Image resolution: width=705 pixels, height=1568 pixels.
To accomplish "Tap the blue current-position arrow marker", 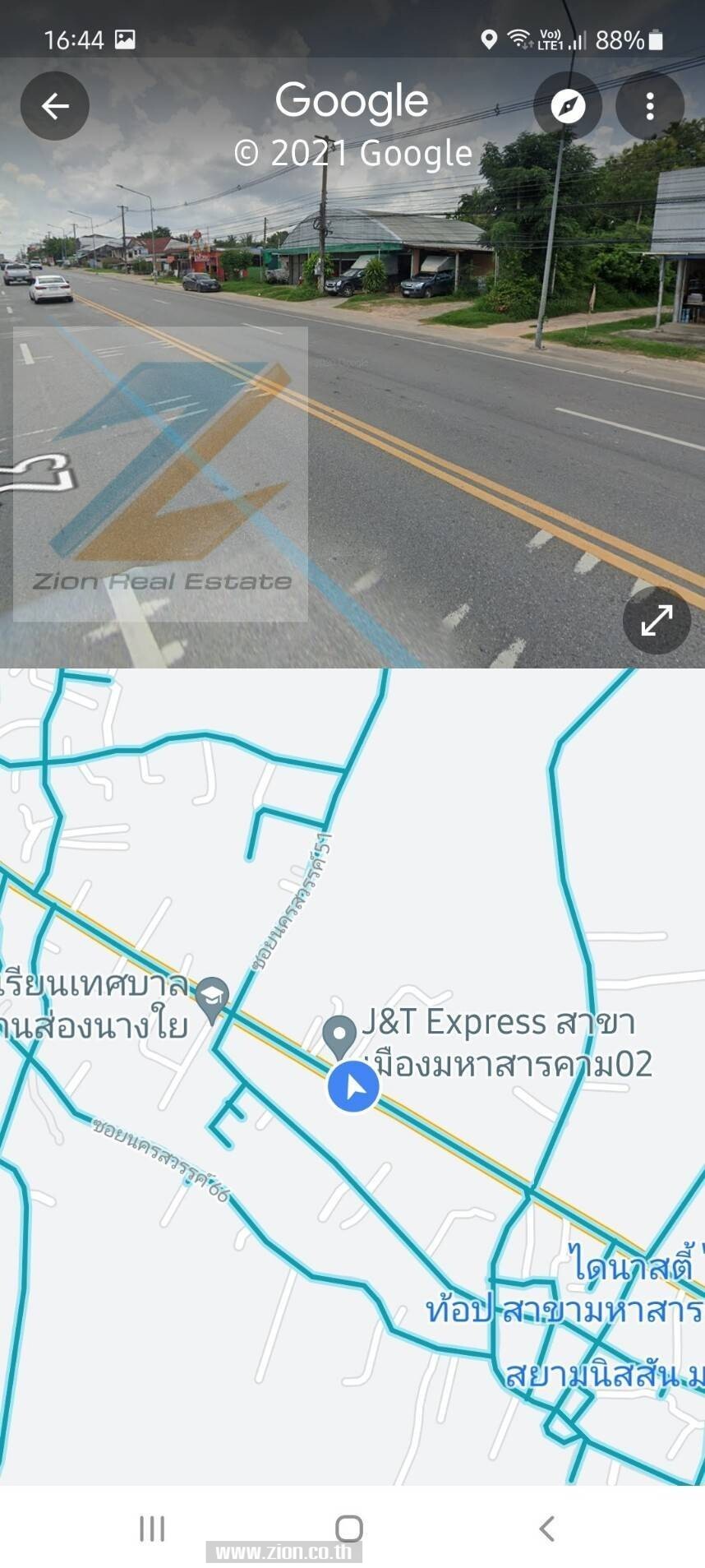I will (353, 1086).
